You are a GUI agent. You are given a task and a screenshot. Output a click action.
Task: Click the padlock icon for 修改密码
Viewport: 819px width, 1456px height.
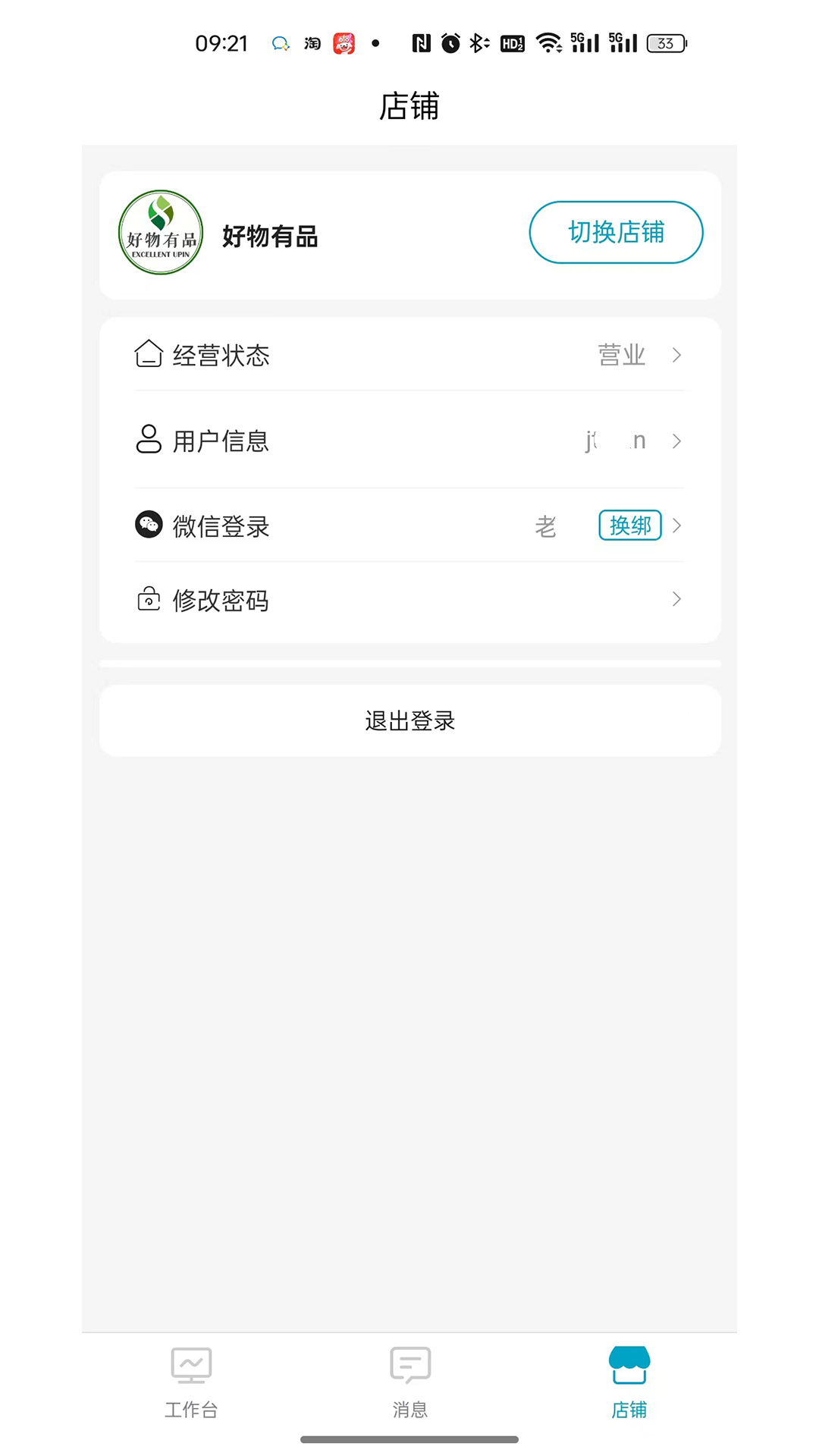click(148, 598)
